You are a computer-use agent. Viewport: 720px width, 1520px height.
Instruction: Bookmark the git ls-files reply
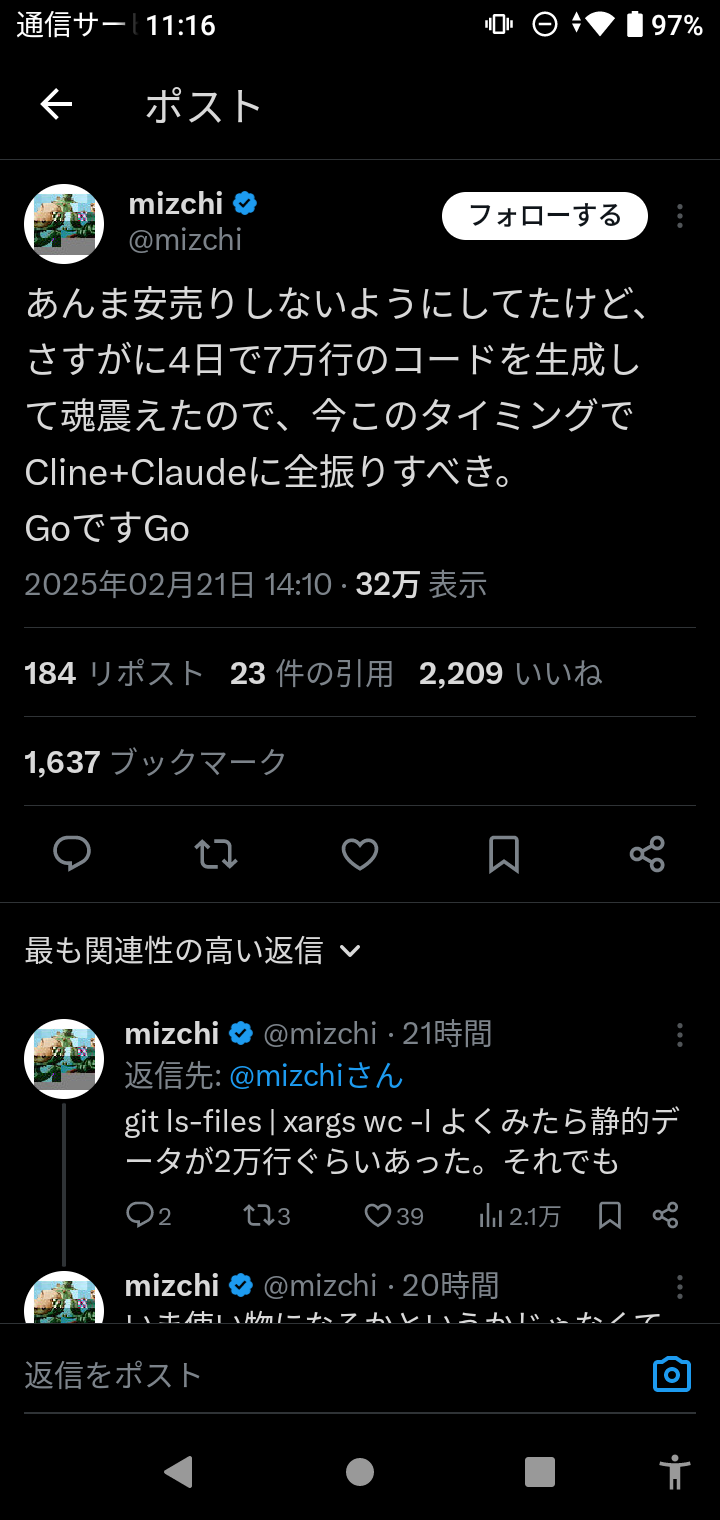610,1215
